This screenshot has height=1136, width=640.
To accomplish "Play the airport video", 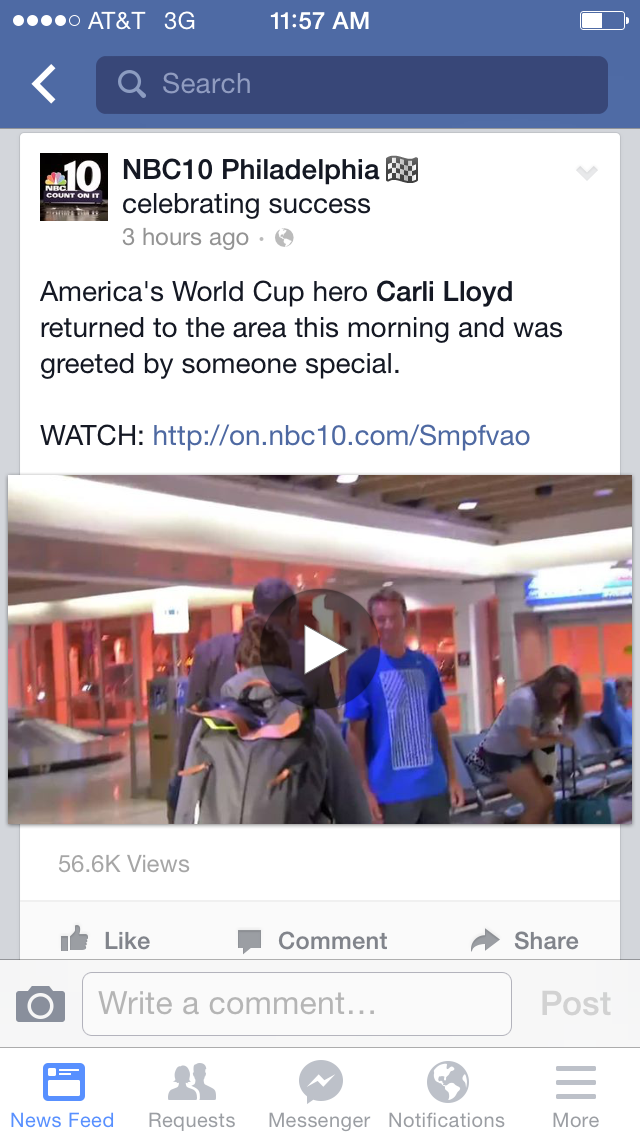I will click(320, 650).
